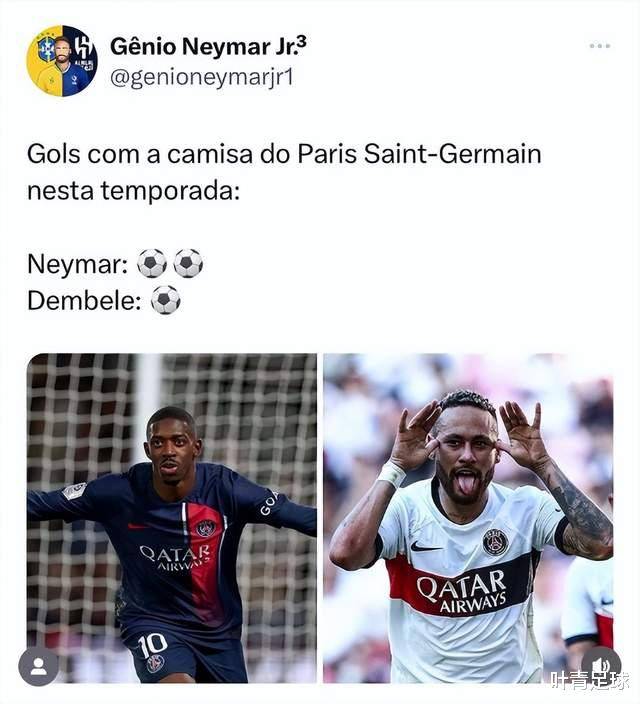This screenshot has height=704, width=640.
Task: Open Gênio Neymar Jr. profile avatar
Action: [x=61, y=61]
